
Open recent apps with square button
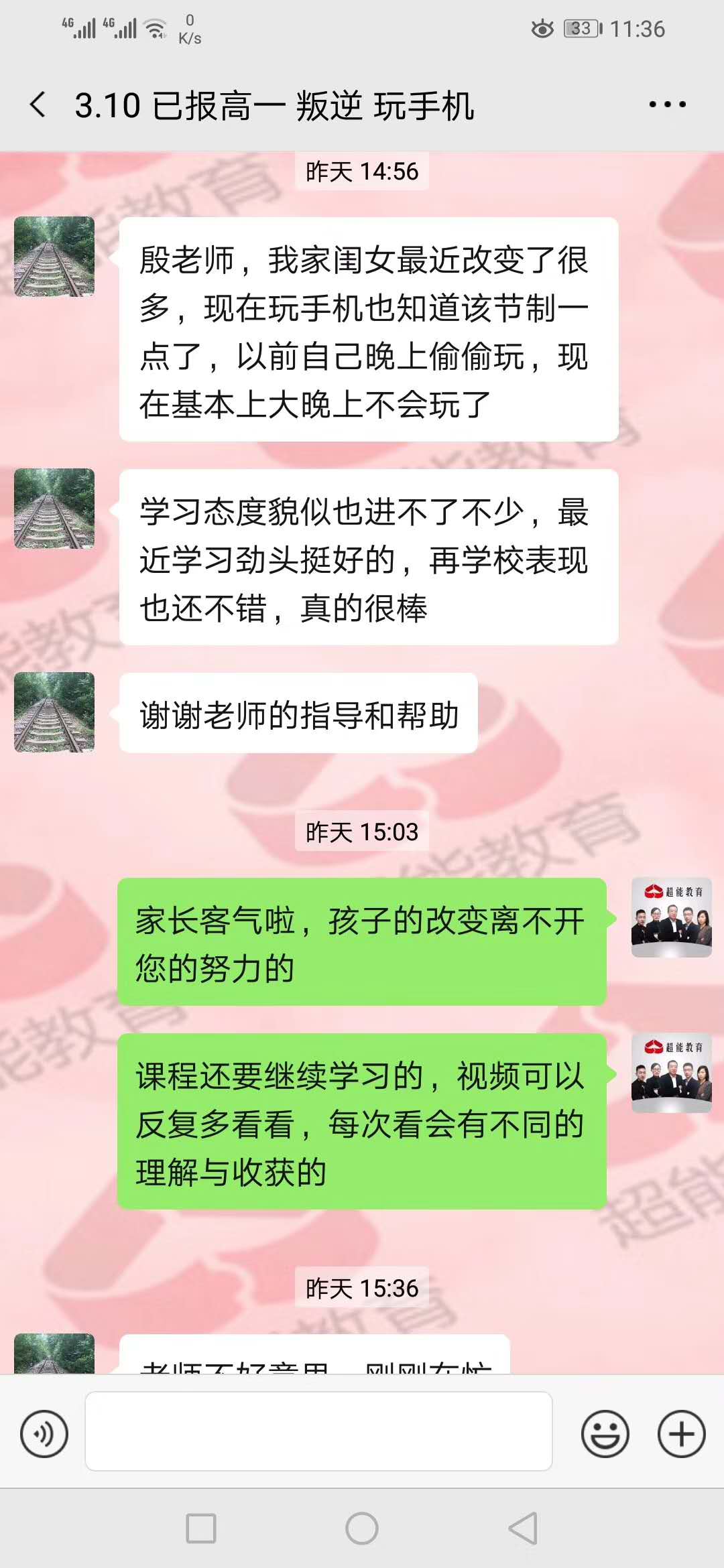point(201,1528)
